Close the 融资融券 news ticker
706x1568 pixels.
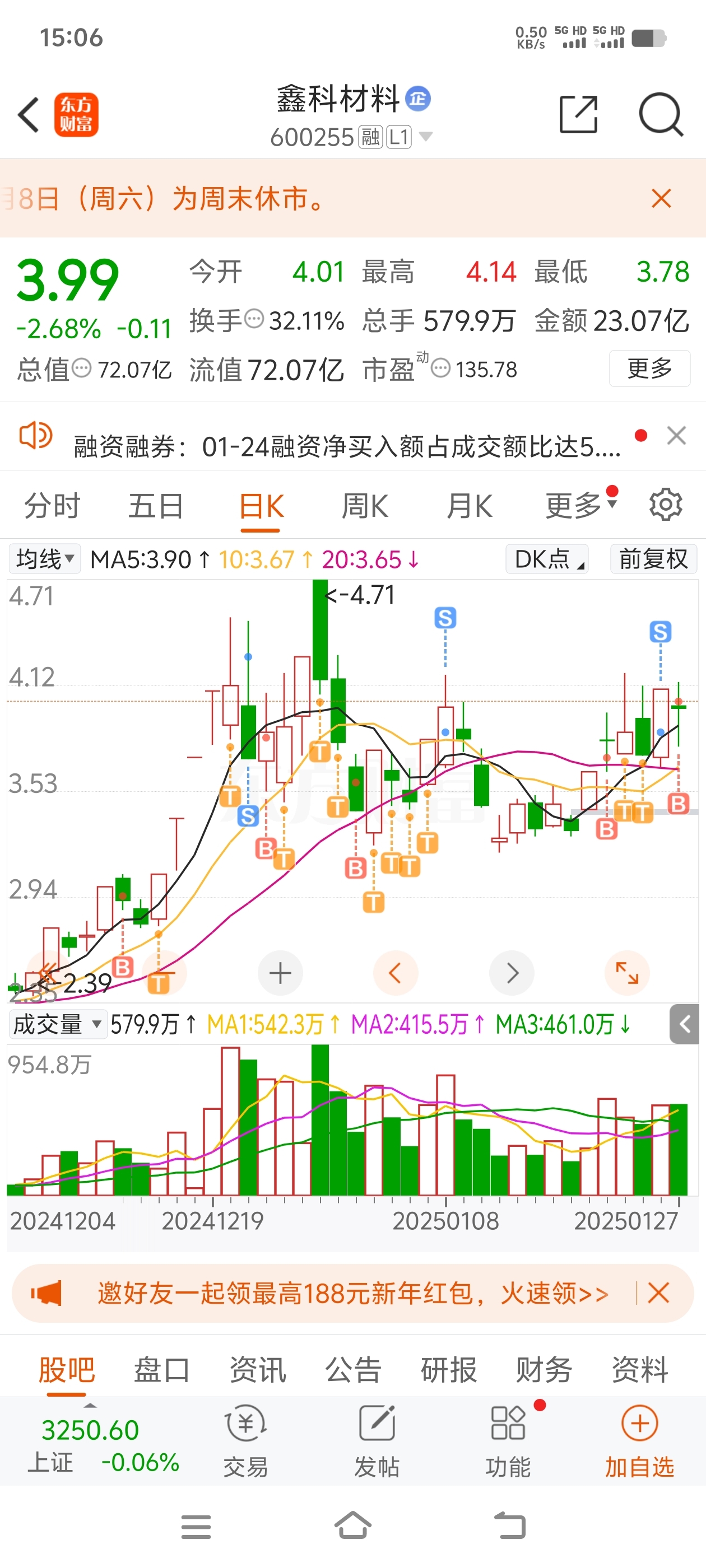click(676, 436)
